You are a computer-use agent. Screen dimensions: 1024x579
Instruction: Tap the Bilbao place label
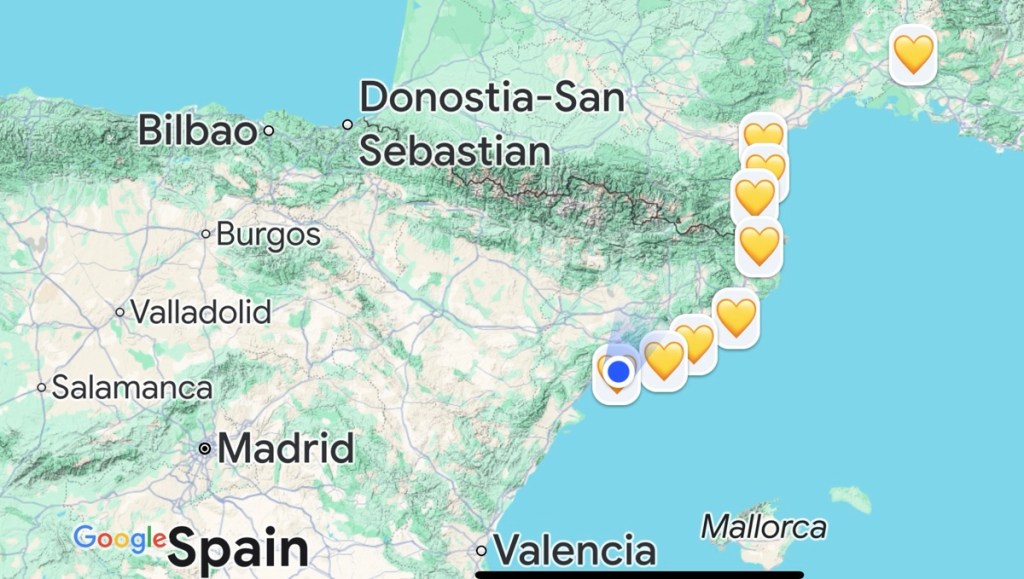[198, 130]
